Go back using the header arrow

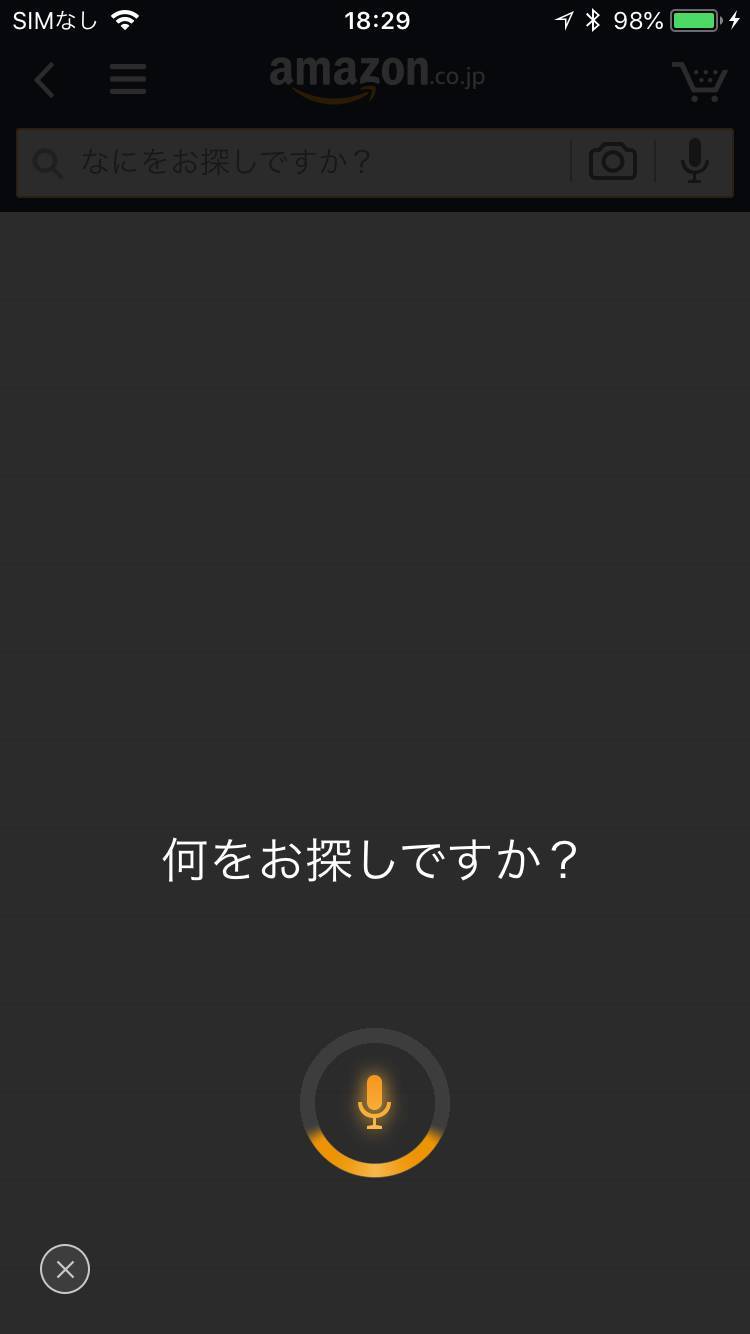[x=45, y=80]
